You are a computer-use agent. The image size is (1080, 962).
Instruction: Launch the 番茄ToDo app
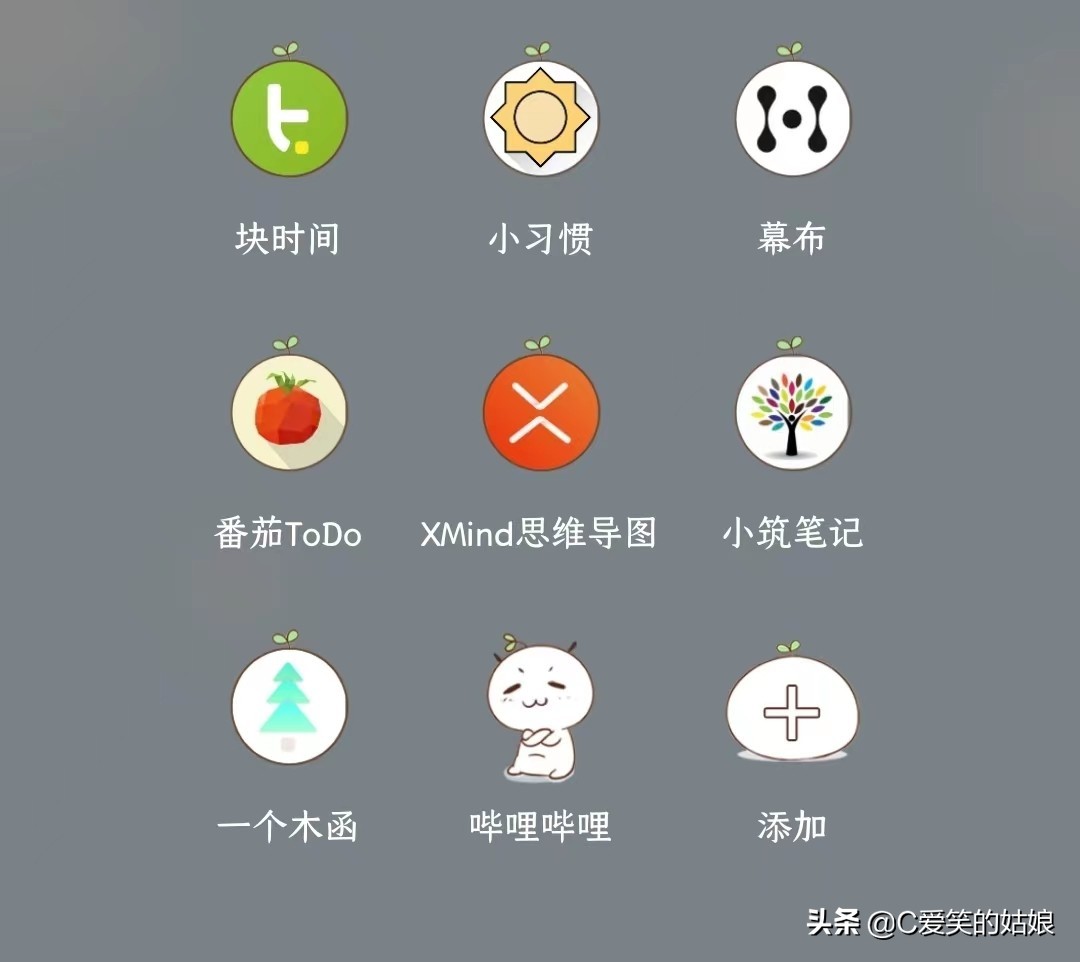(289, 412)
